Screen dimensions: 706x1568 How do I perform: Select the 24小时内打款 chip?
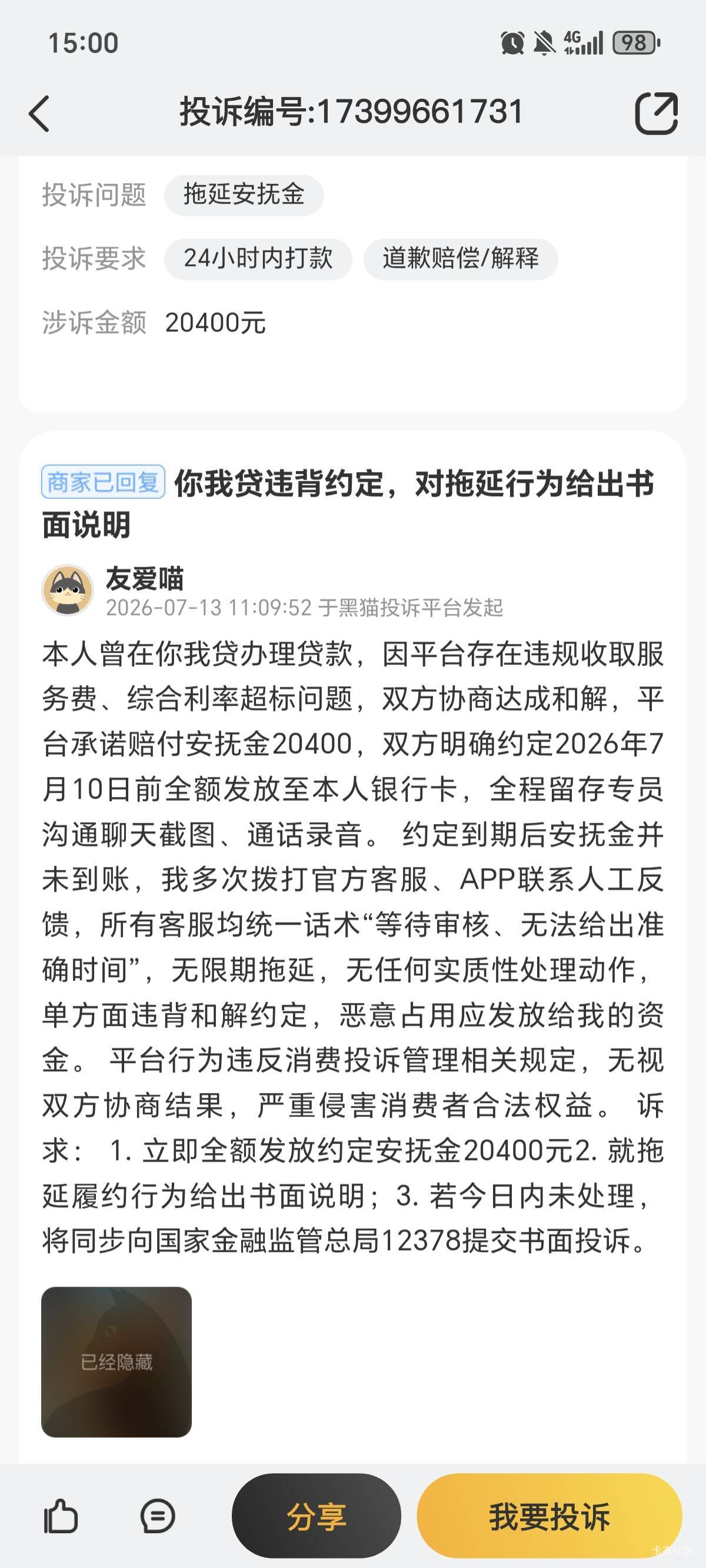(x=258, y=259)
